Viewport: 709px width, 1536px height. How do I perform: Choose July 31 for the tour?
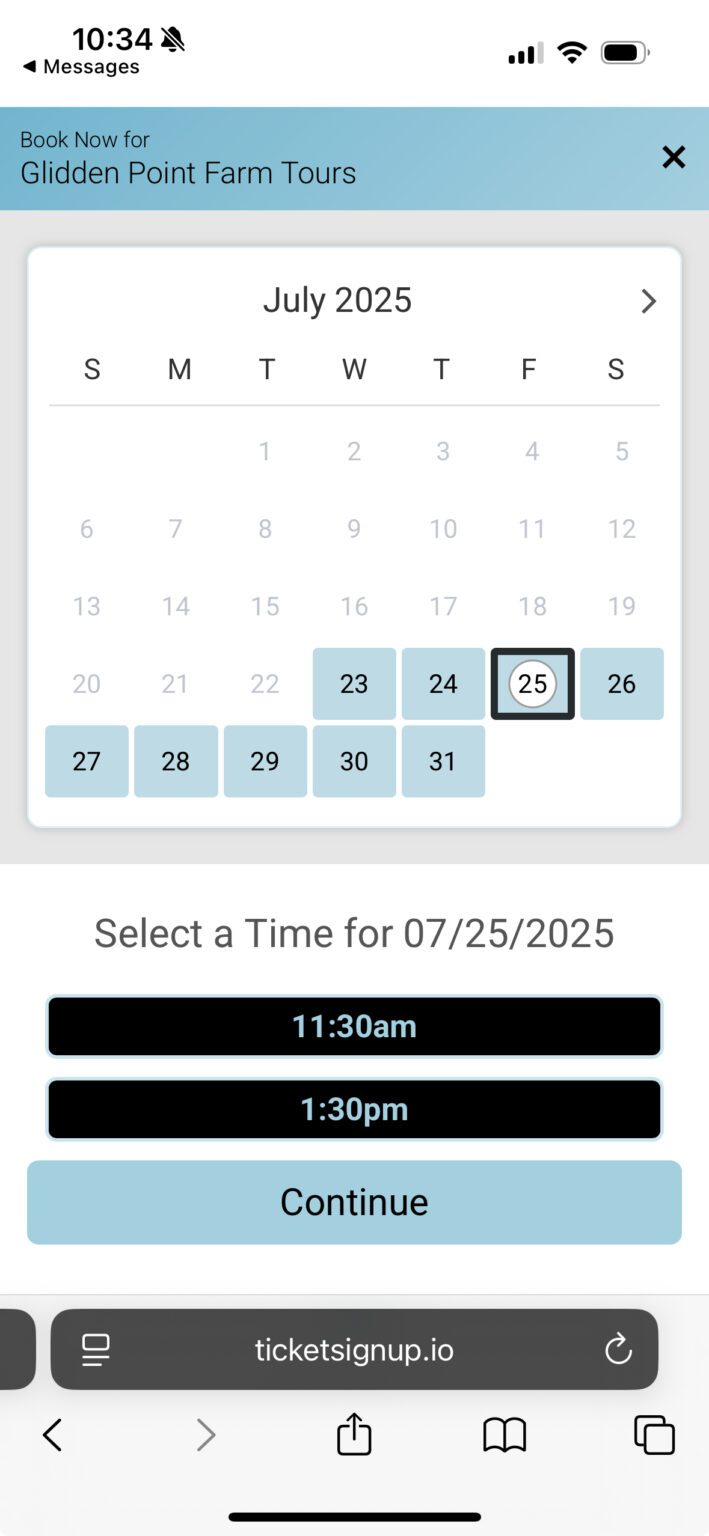[x=443, y=761]
